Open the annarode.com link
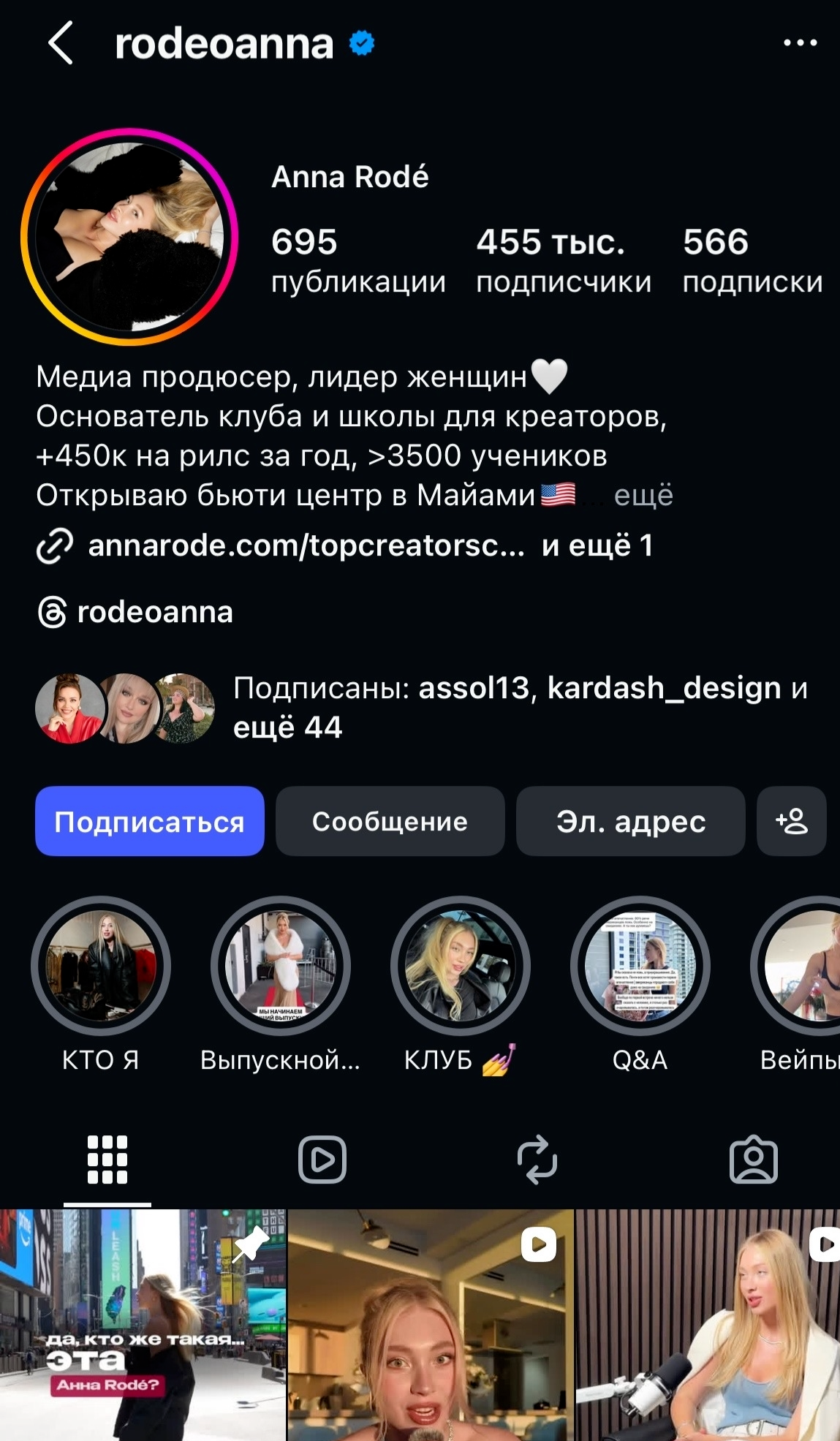This screenshot has height=1441, width=840. [x=306, y=546]
